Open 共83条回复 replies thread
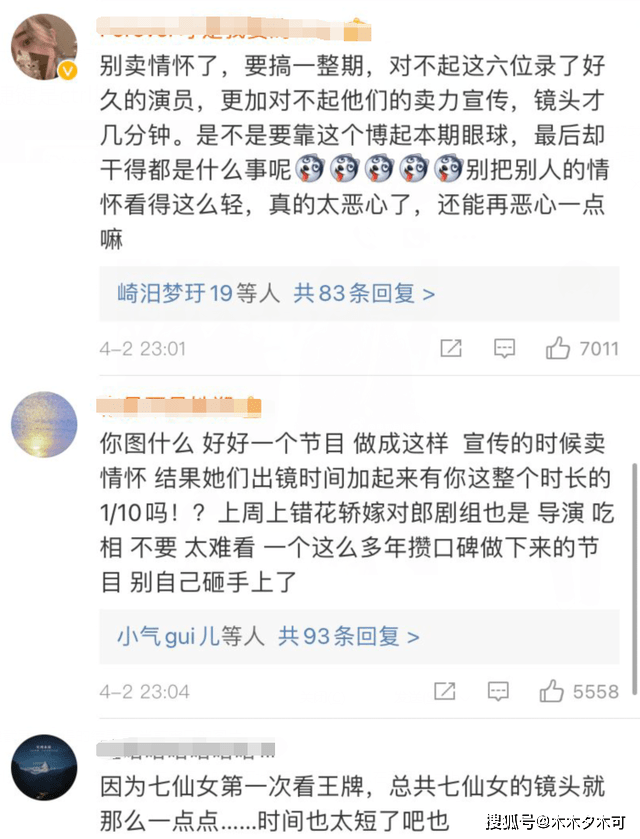Screen dimensions: 640x839 coord(364,294)
